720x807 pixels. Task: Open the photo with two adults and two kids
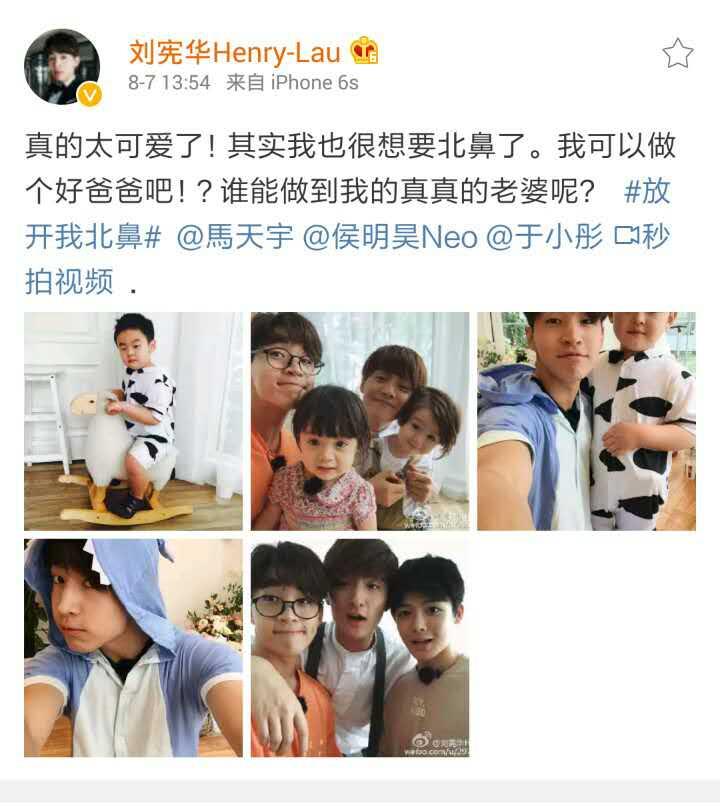click(x=360, y=421)
